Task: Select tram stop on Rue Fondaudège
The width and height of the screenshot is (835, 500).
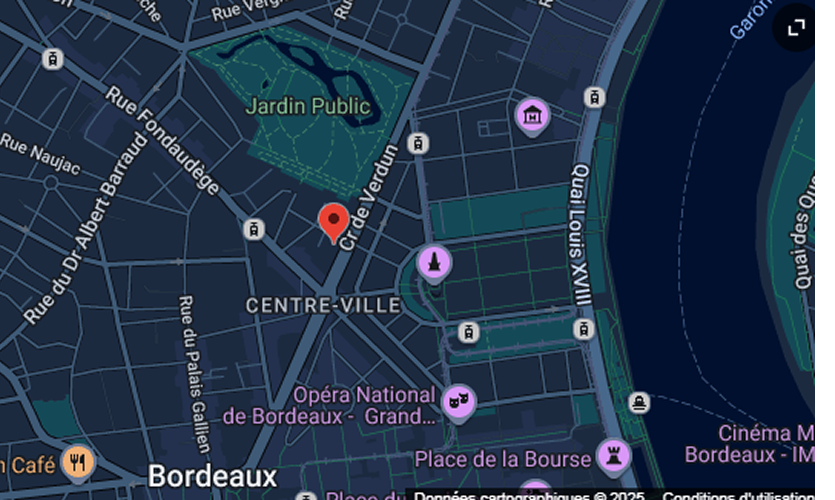Action: 254,230
